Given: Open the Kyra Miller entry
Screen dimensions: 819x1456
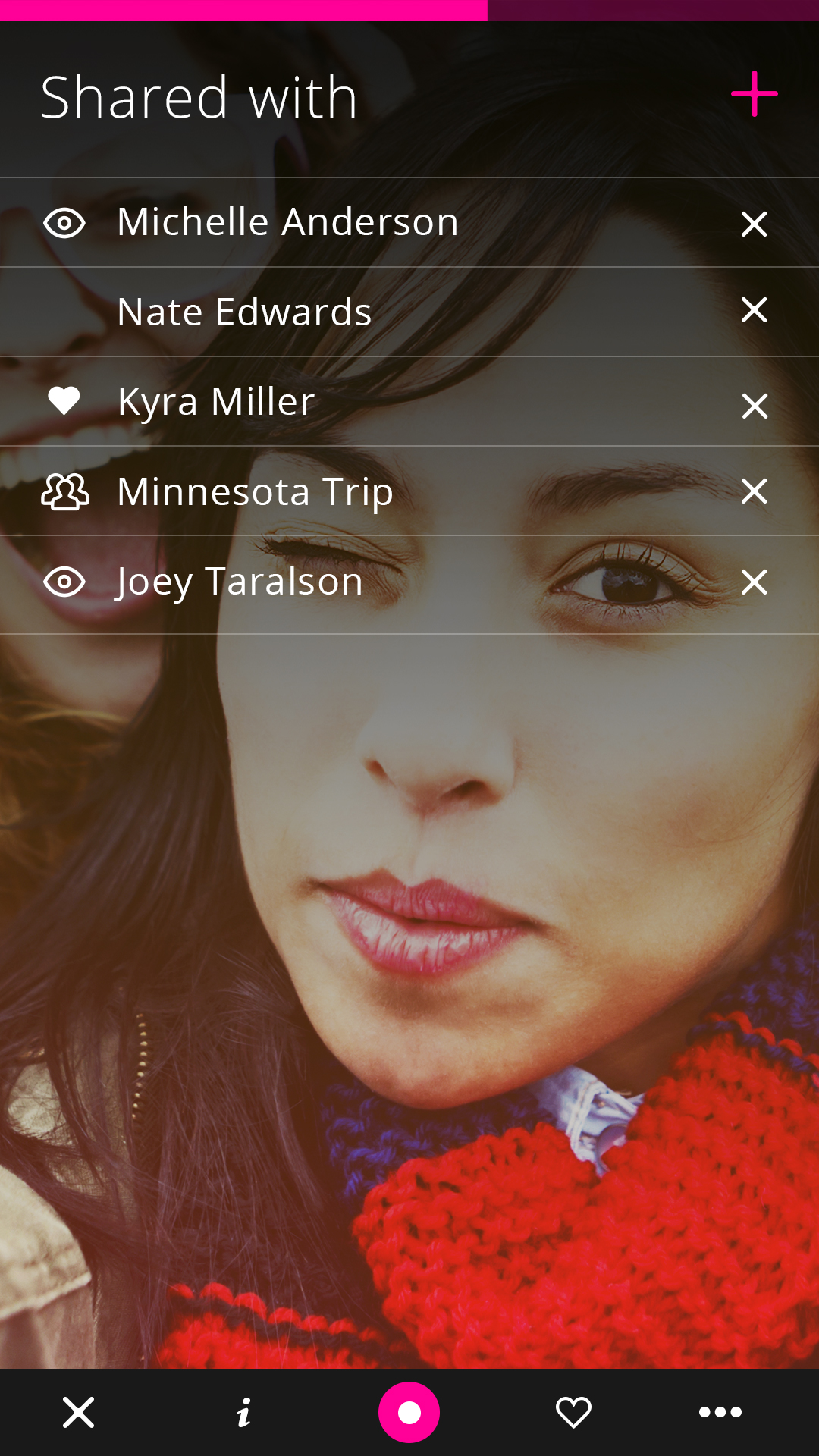Looking at the screenshot, I should (x=216, y=401).
